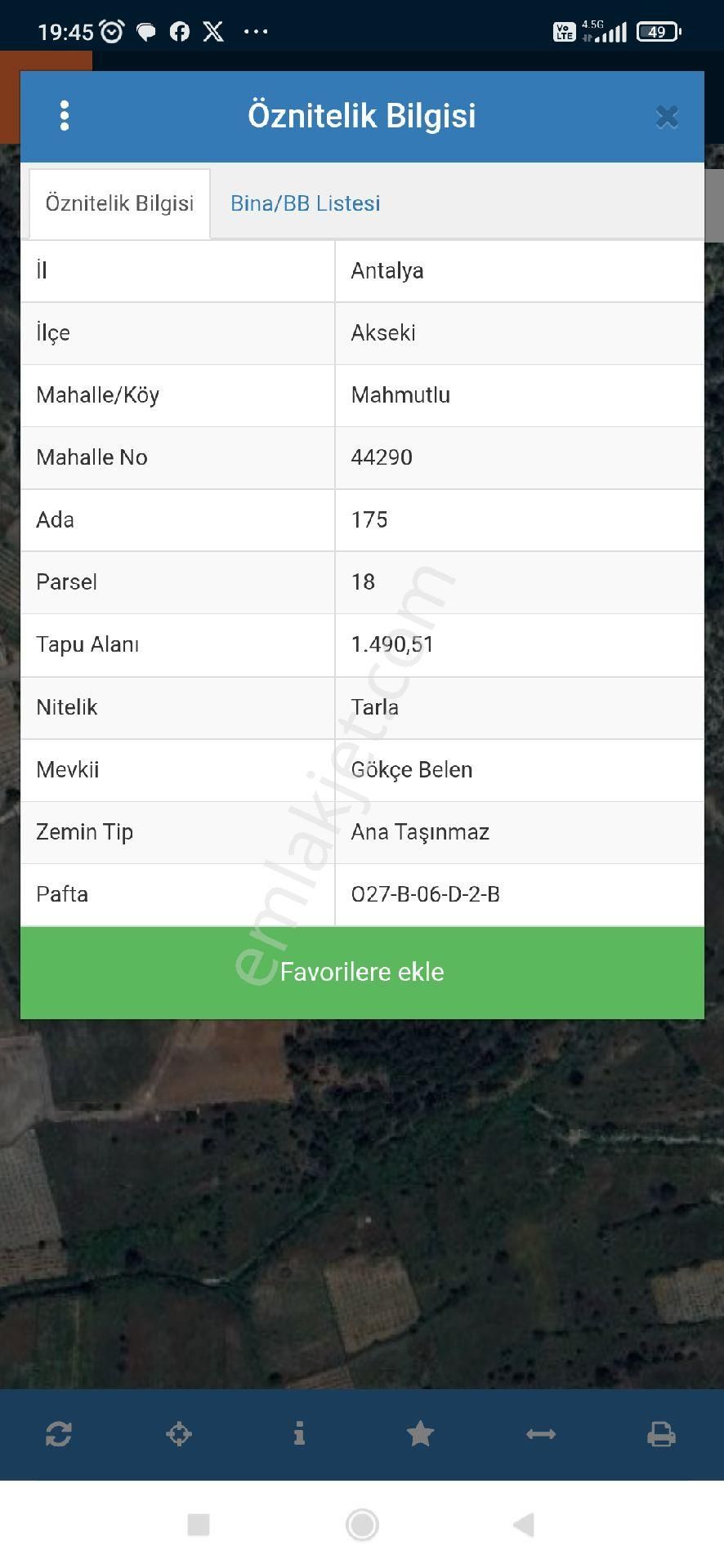Screen dimensions: 724x1568
Task: Tap the crosshair location icon
Action: click(179, 1433)
